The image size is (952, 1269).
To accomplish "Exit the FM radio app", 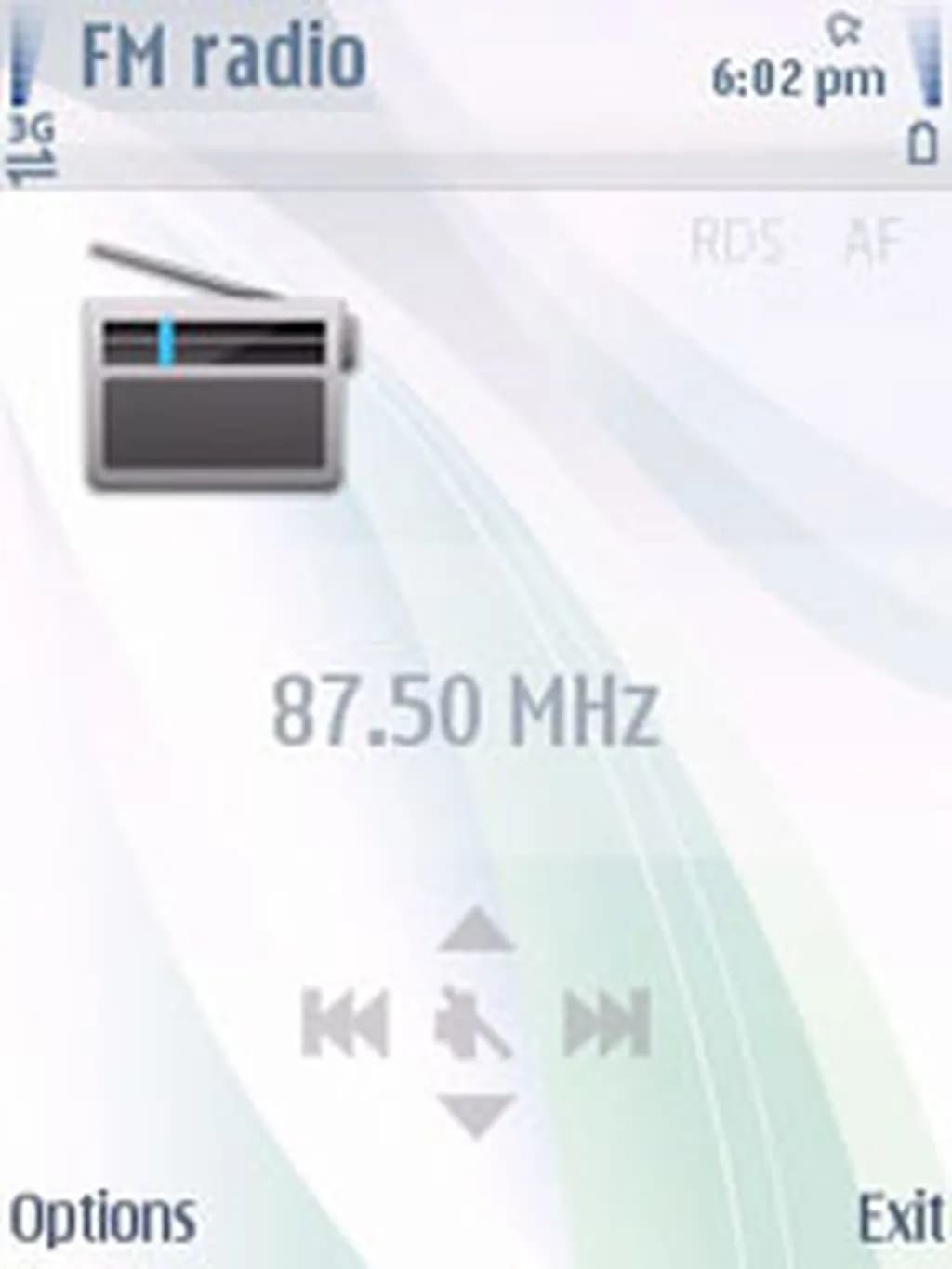I will coord(898,1218).
